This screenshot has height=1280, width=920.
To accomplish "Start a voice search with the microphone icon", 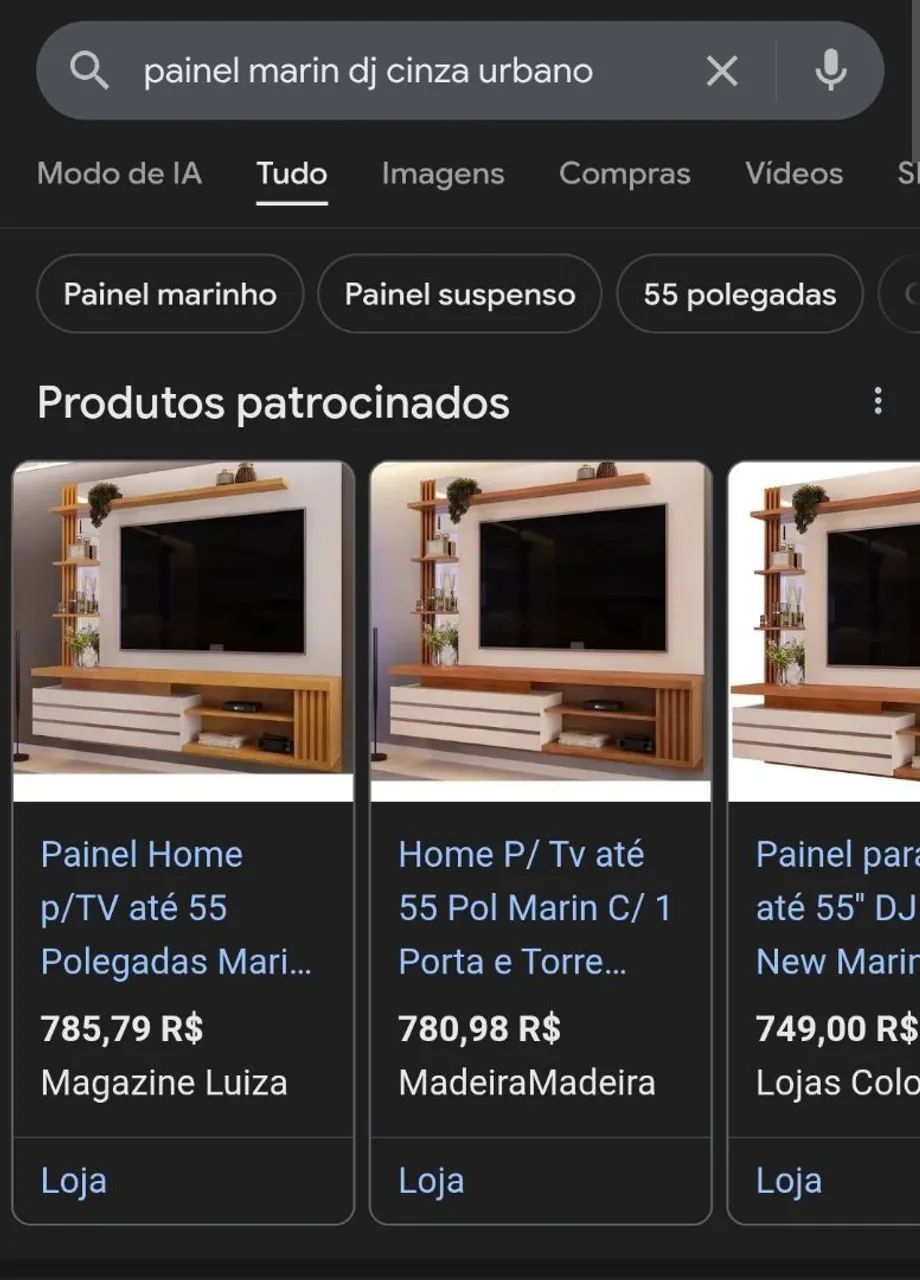I will pyautogui.click(x=830, y=70).
